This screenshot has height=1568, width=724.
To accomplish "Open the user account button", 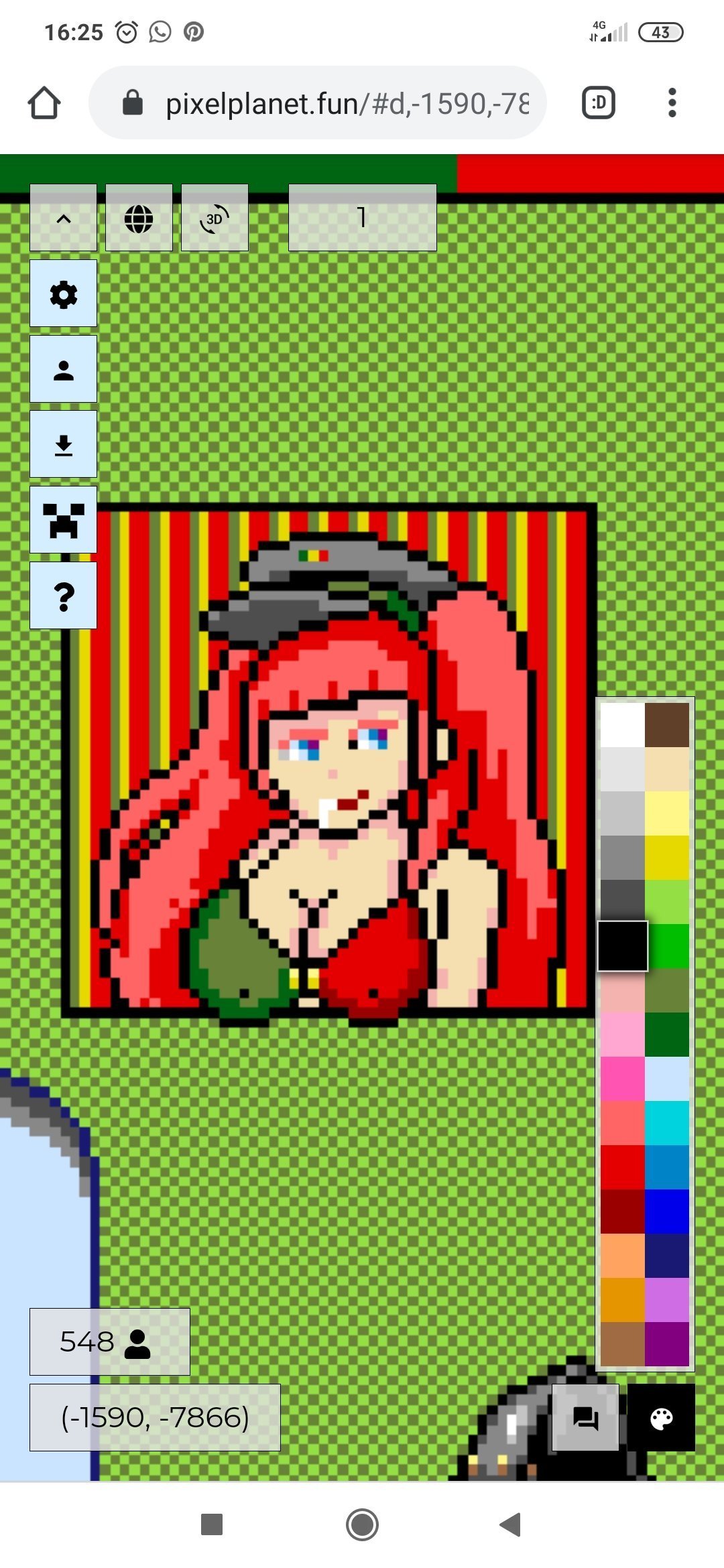I will click(64, 370).
